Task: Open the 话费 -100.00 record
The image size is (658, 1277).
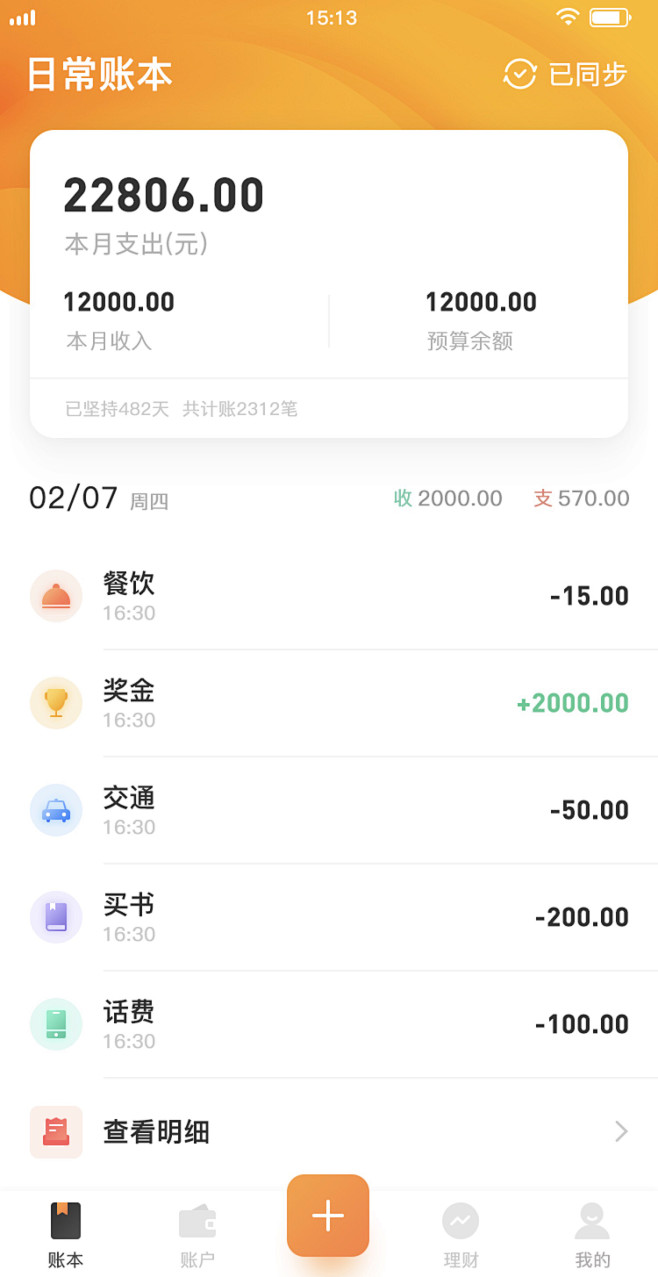Action: click(x=329, y=1024)
